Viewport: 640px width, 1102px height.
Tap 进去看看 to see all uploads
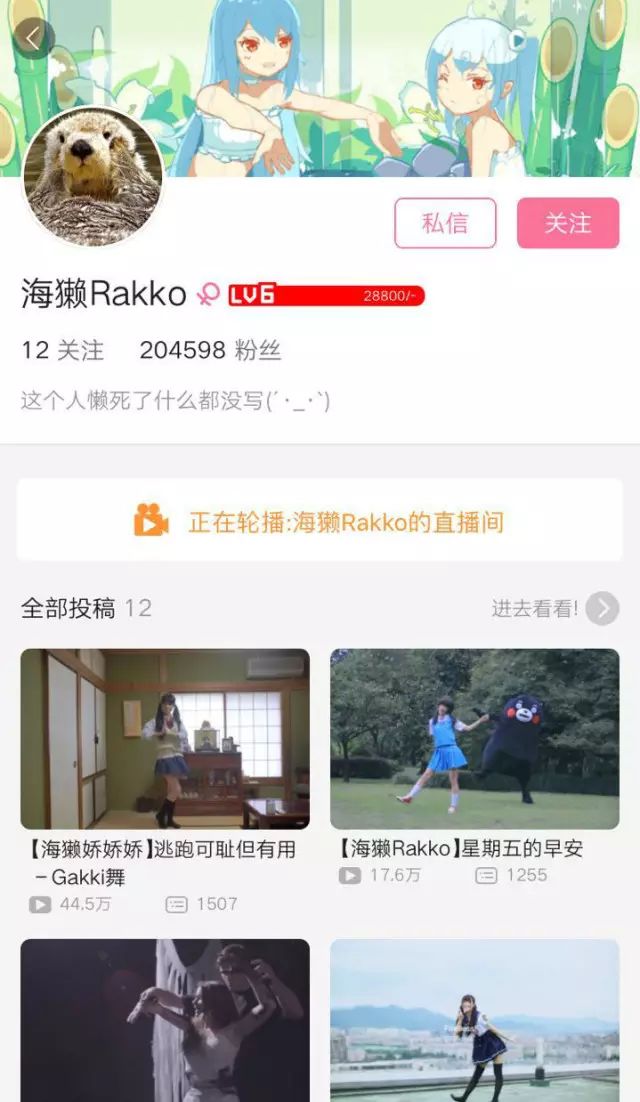pos(555,609)
